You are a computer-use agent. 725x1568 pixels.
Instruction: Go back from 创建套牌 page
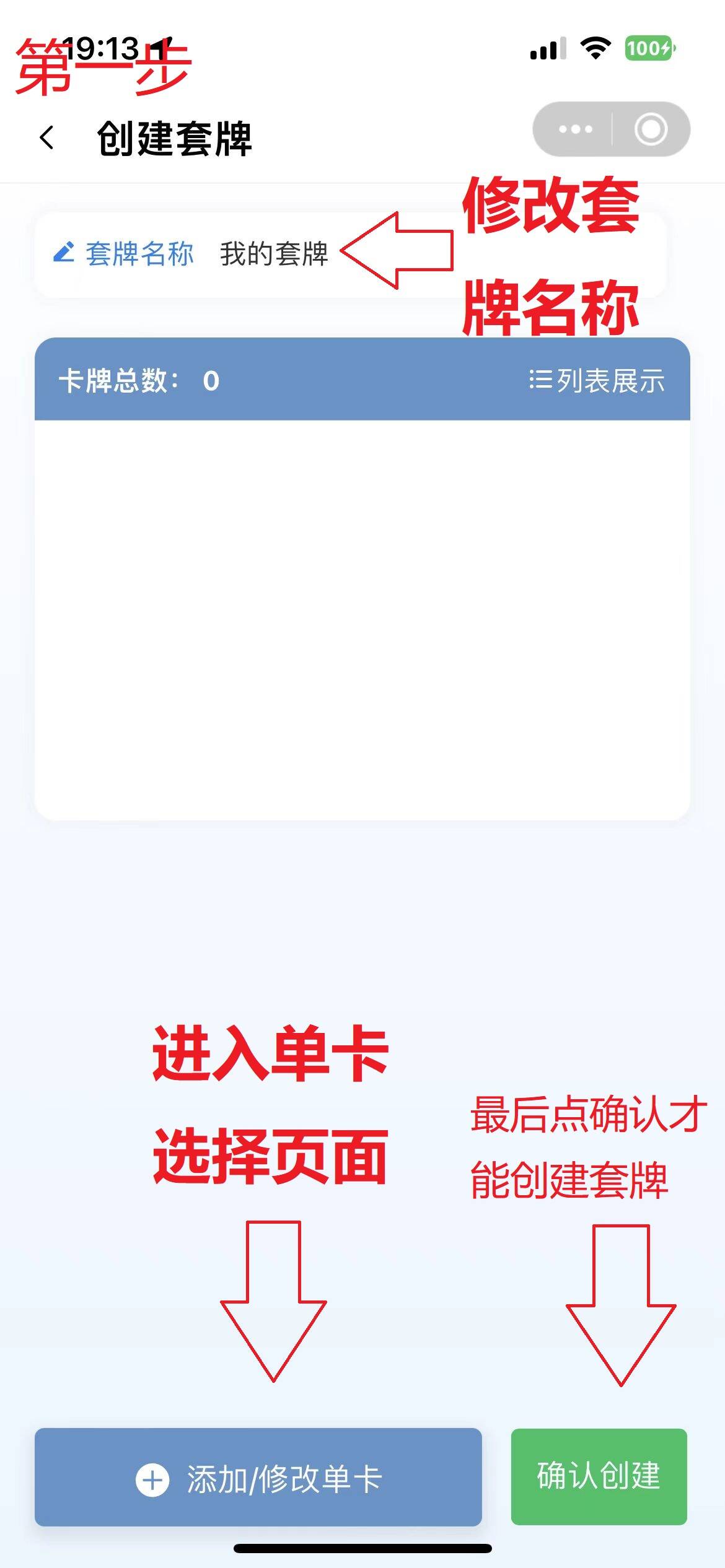(x=47, y=137)
